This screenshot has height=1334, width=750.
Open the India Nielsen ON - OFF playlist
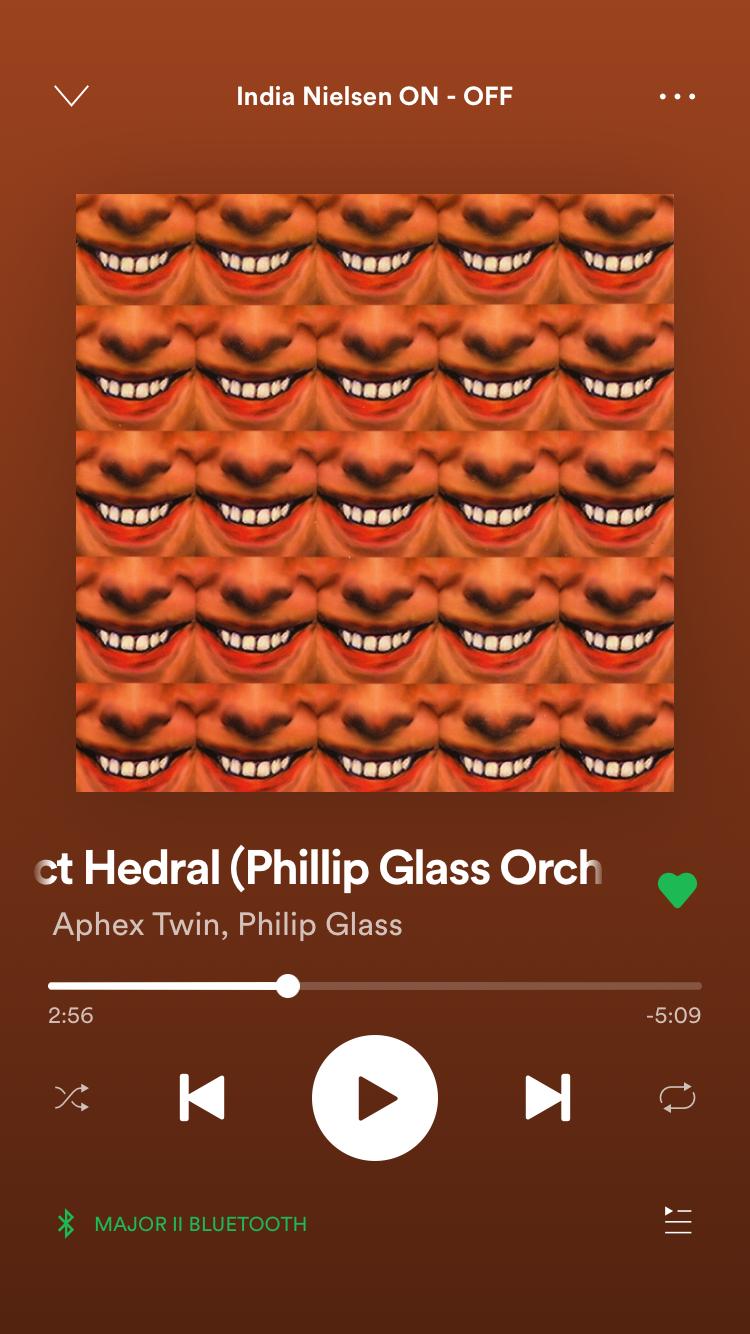click(374, 97)
